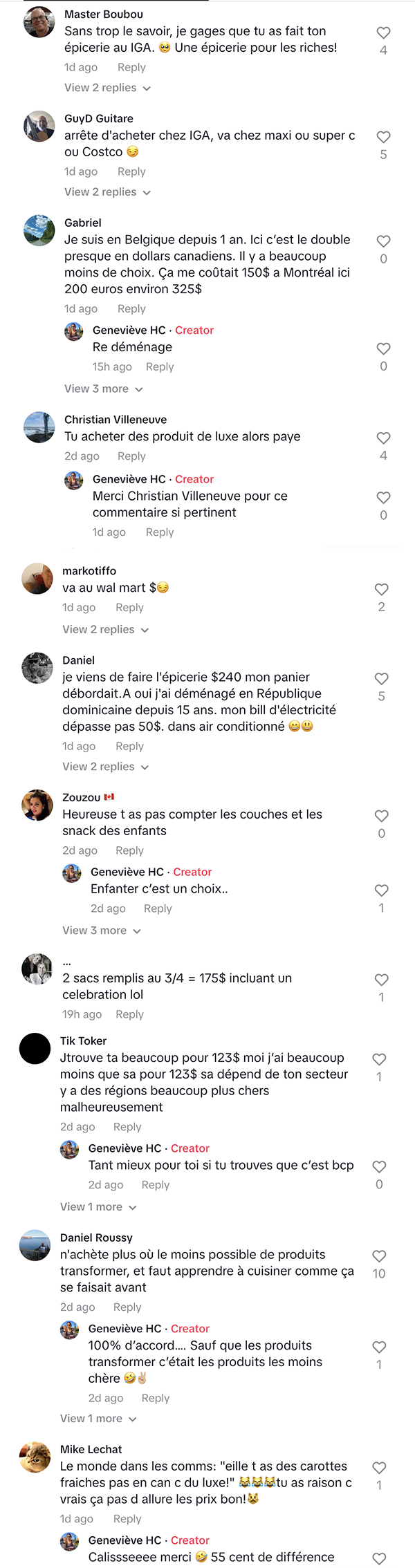Reply to the "2 sacs remplis" comment
This screenshot has height=1568, width=415.
click(x=129, y=1014)
